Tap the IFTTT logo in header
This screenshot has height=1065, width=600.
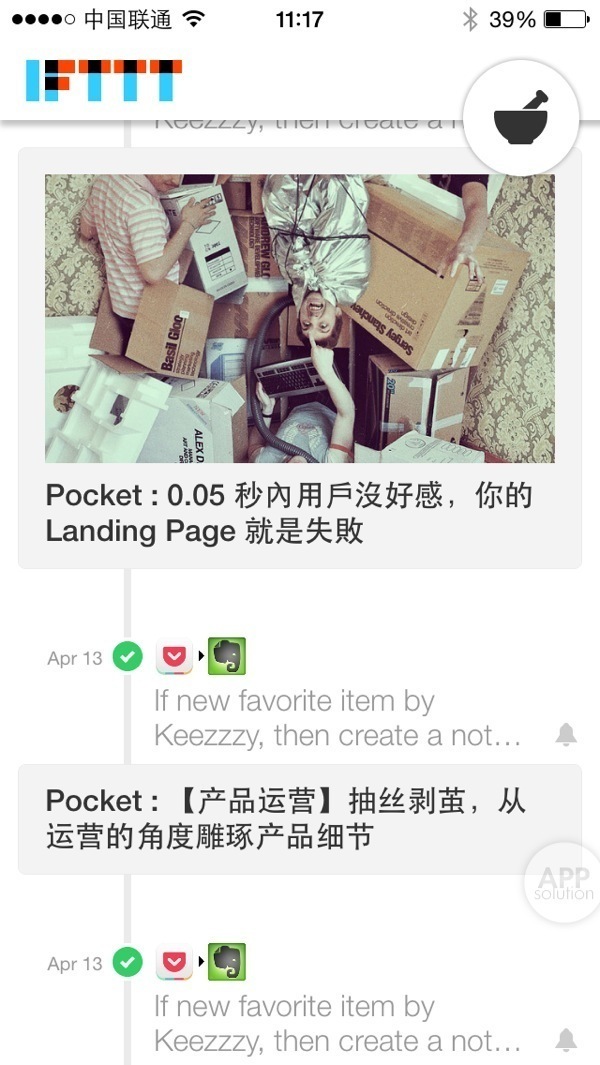(x=104, y=81)
